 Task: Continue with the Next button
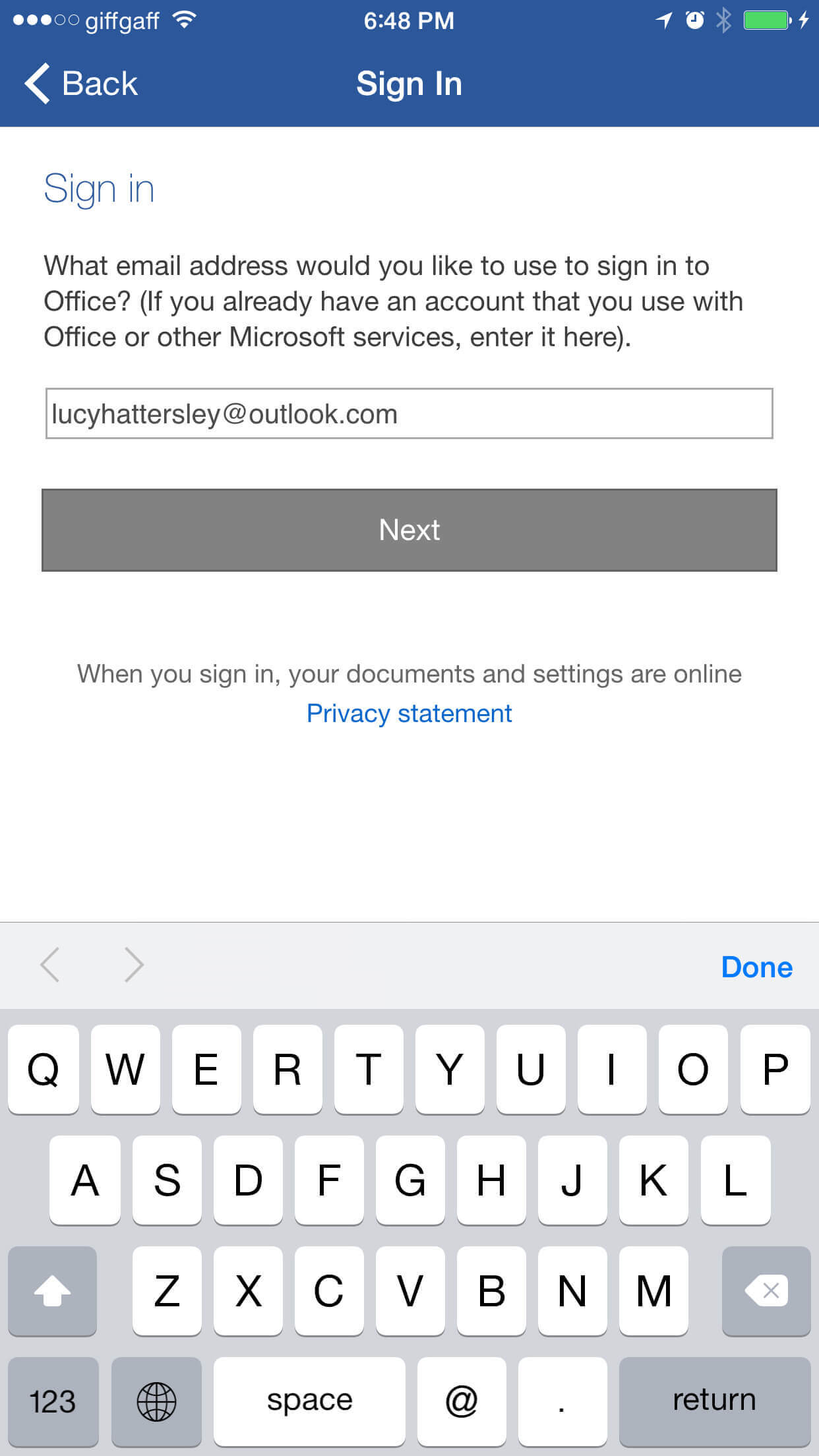409,530
